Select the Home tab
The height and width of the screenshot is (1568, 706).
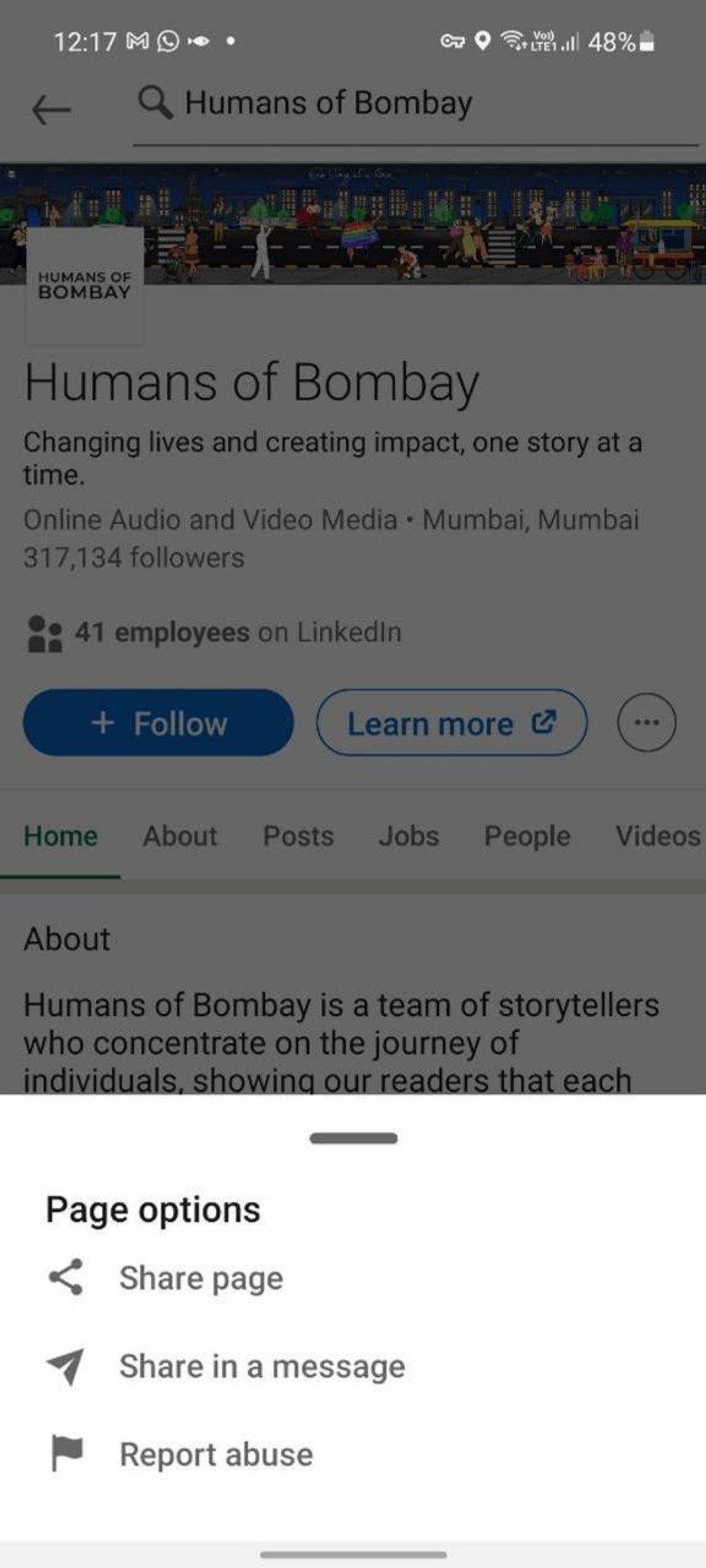(x=60, y=836)
